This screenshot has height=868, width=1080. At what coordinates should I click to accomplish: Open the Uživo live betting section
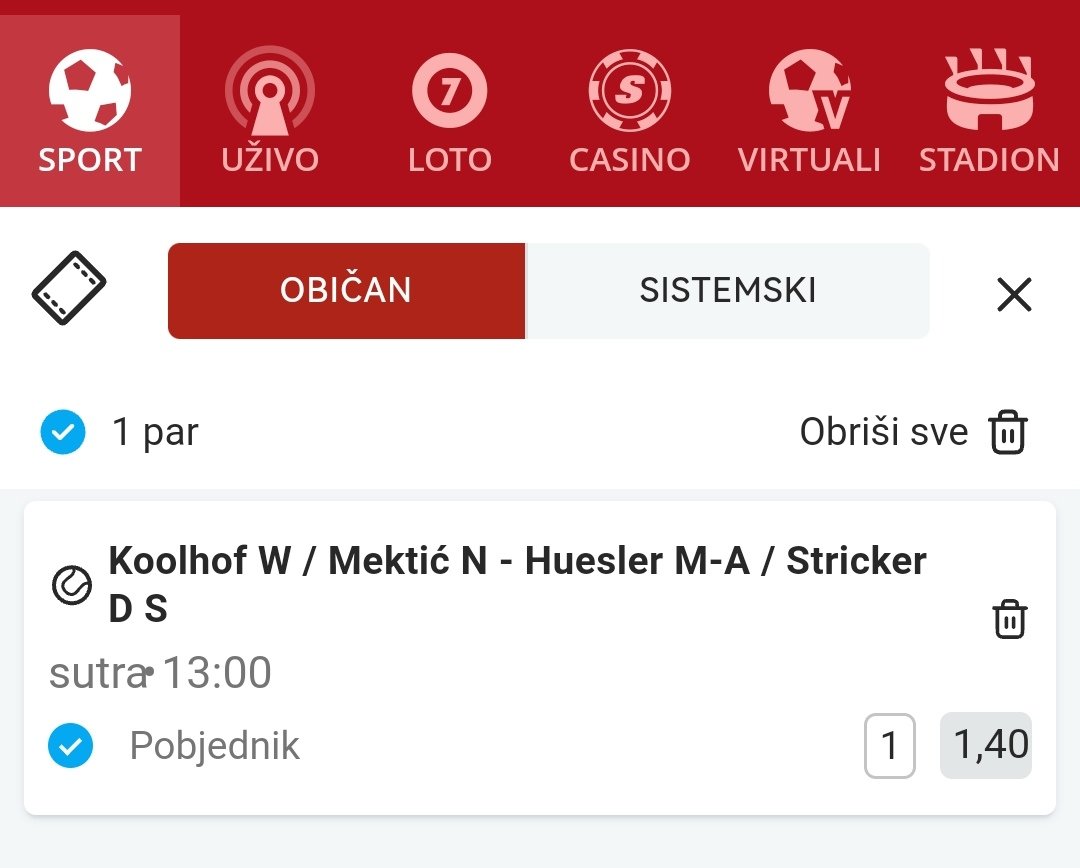tap(269, 112)
